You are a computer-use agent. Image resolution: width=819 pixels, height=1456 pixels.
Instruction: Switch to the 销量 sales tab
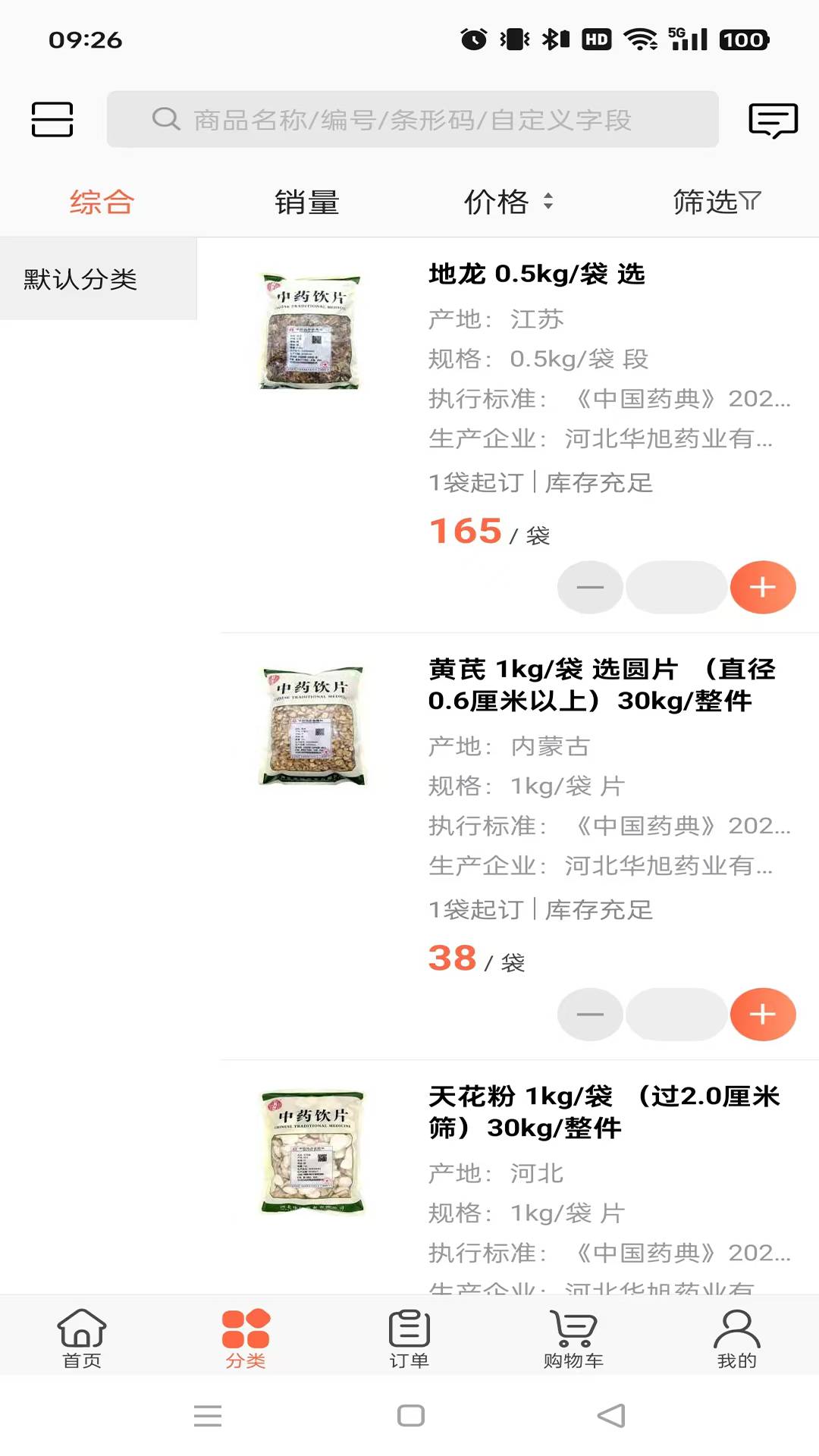click(x=307, y=202)
